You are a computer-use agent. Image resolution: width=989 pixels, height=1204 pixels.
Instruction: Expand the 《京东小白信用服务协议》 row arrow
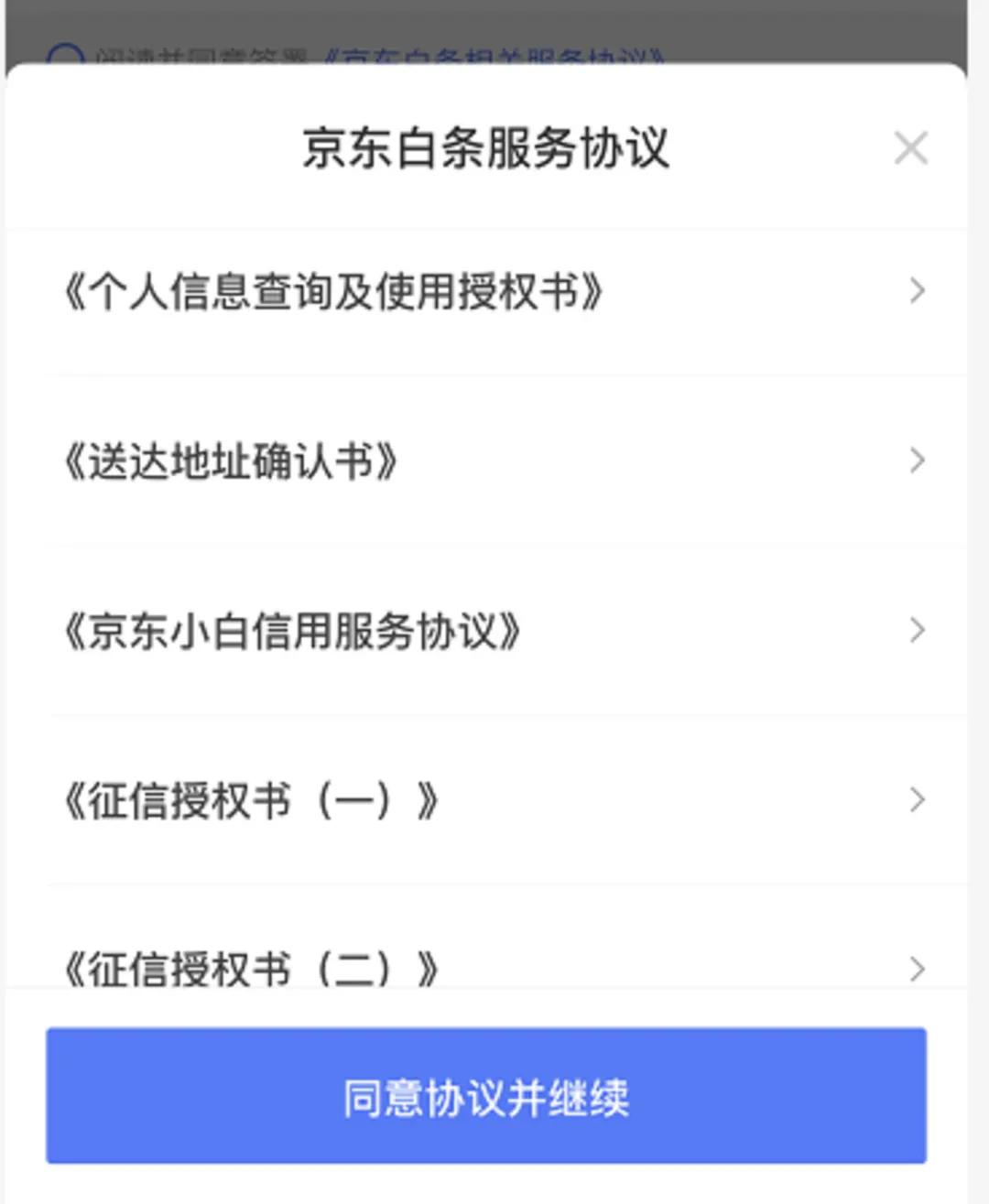point(918,630)
